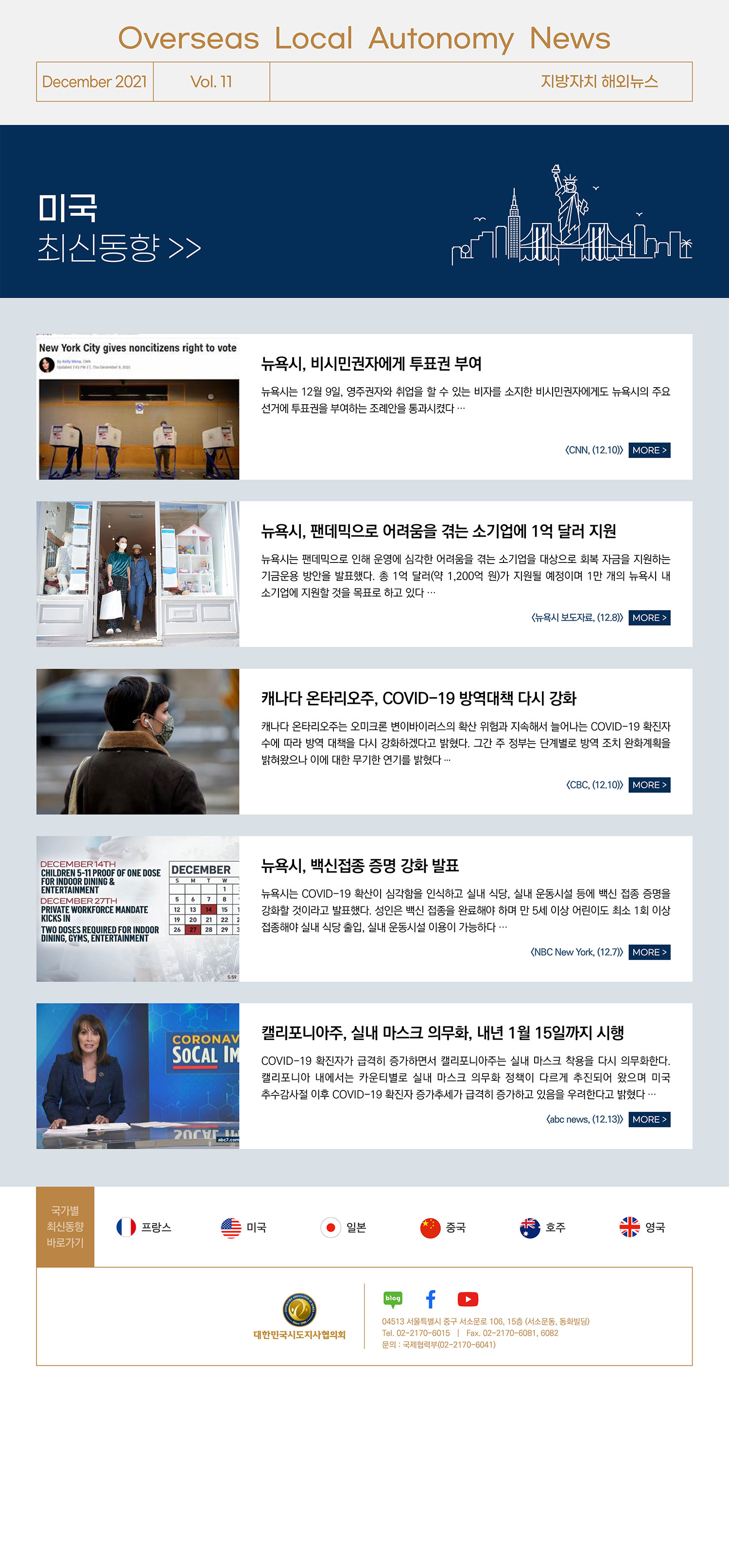Open MORE for the NYC vaccine proof article
Screen dimensions: 729x1568
click(x=649, y=952)
